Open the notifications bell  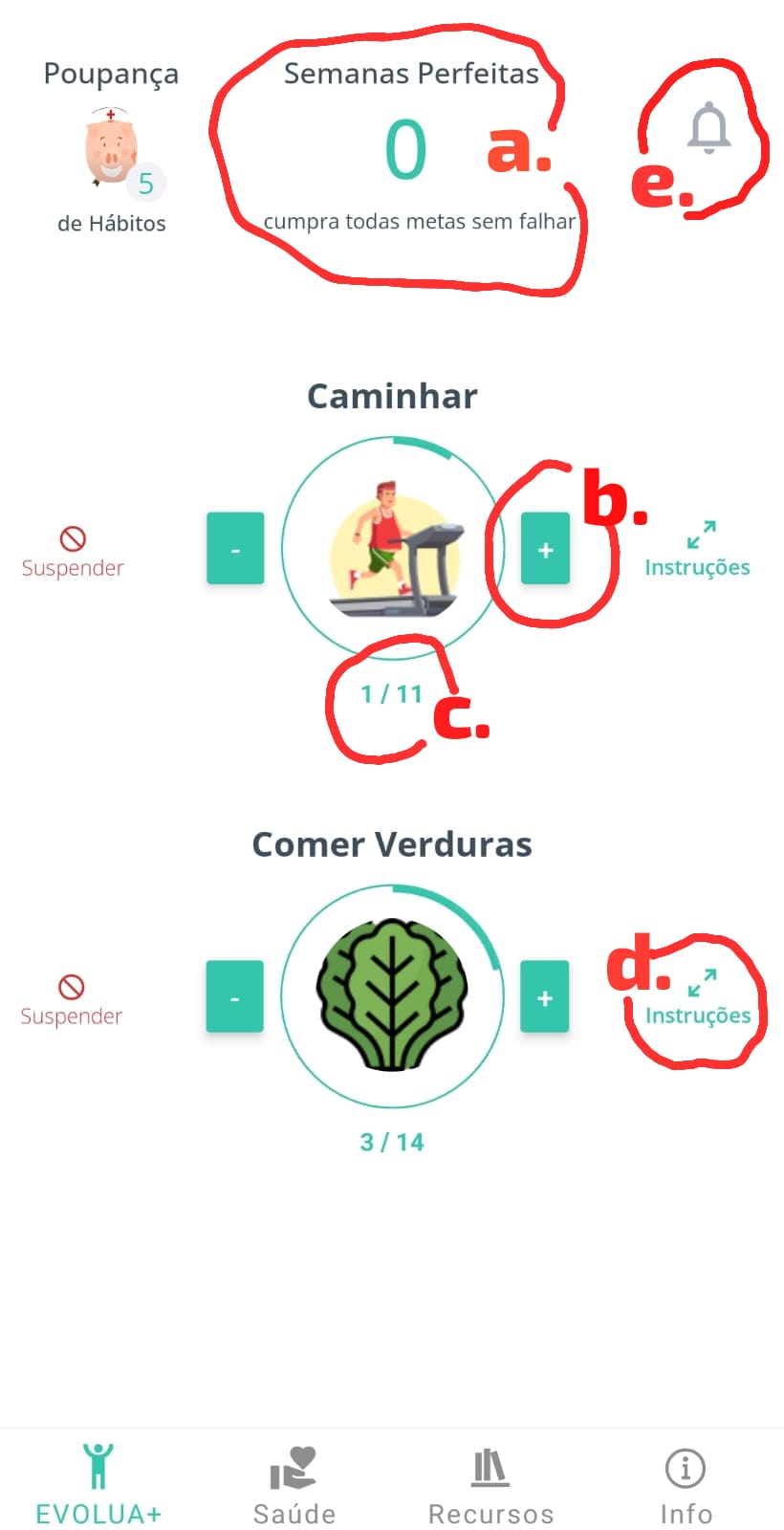708,128
